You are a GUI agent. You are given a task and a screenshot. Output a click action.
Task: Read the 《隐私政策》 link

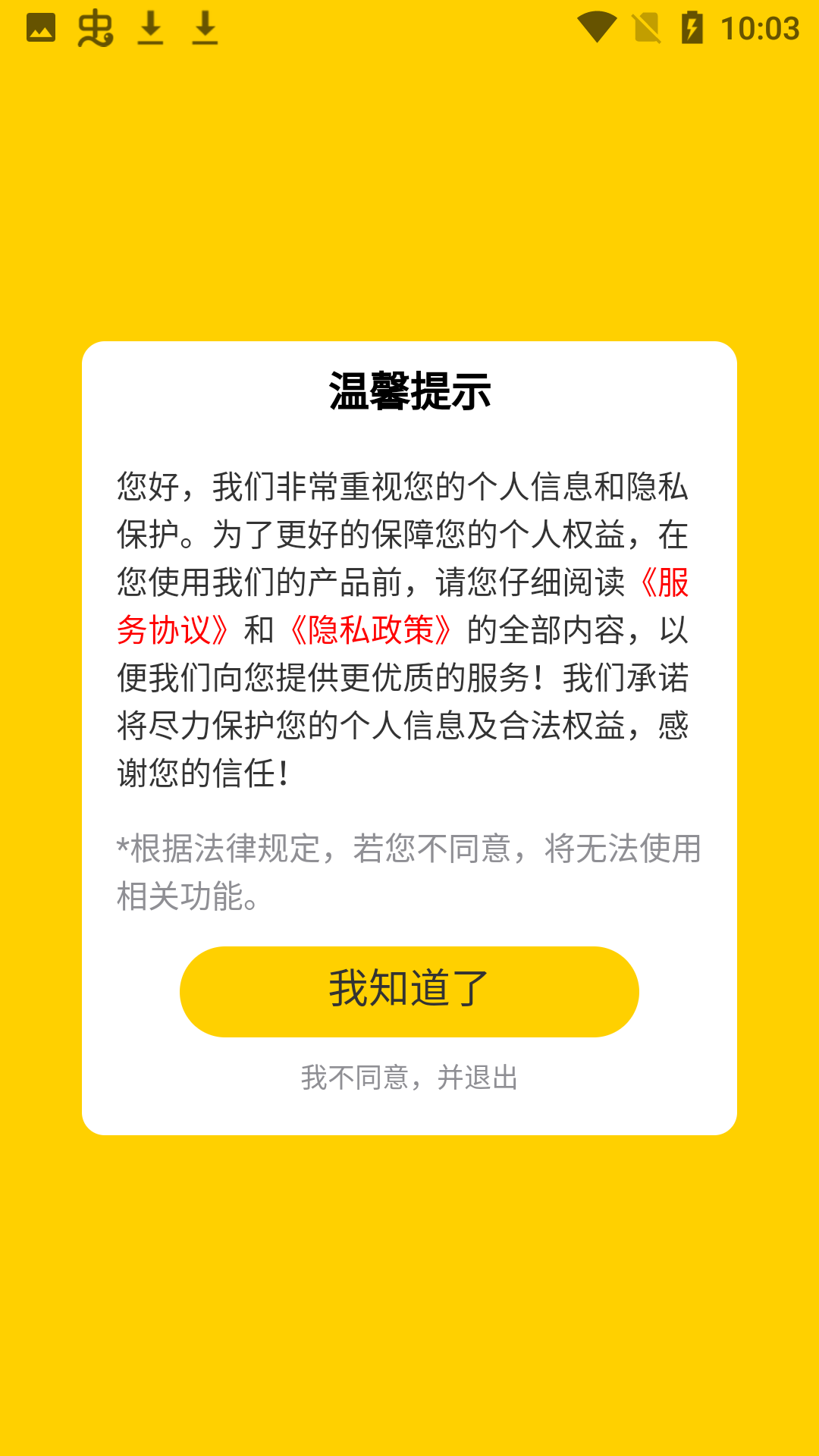(x=370, y=630)
